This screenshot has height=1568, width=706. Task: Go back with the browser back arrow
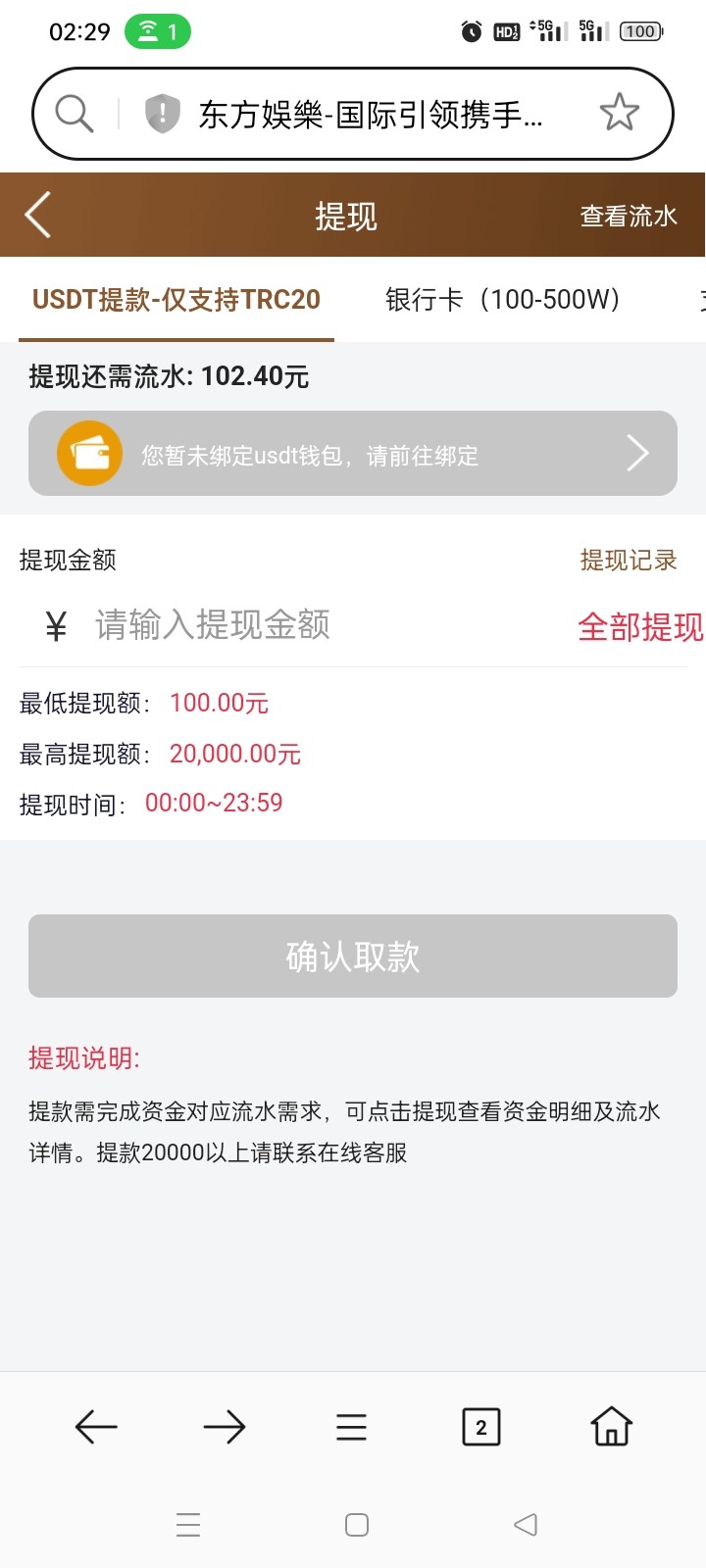click(x=96, y=1427)
